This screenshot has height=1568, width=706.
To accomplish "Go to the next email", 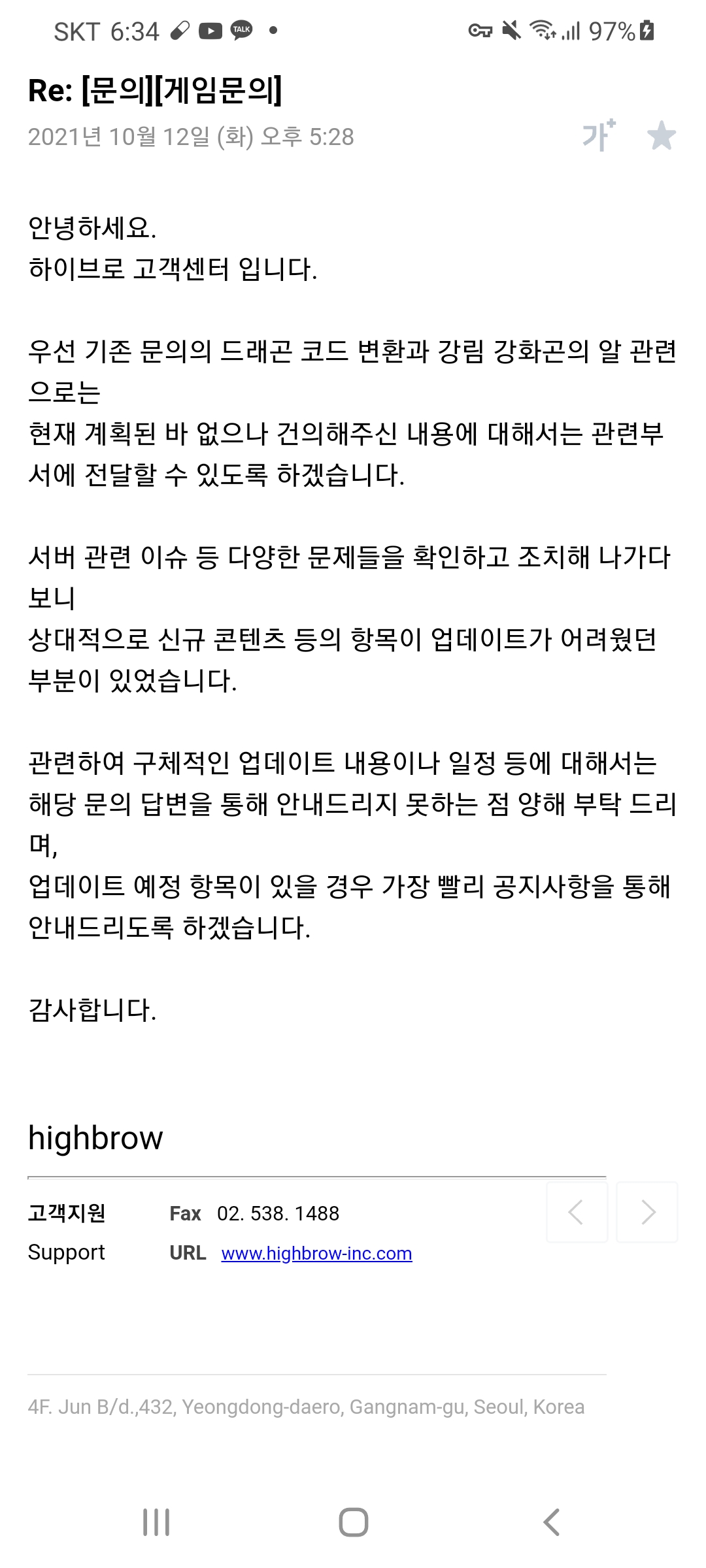I will 647,1212.
